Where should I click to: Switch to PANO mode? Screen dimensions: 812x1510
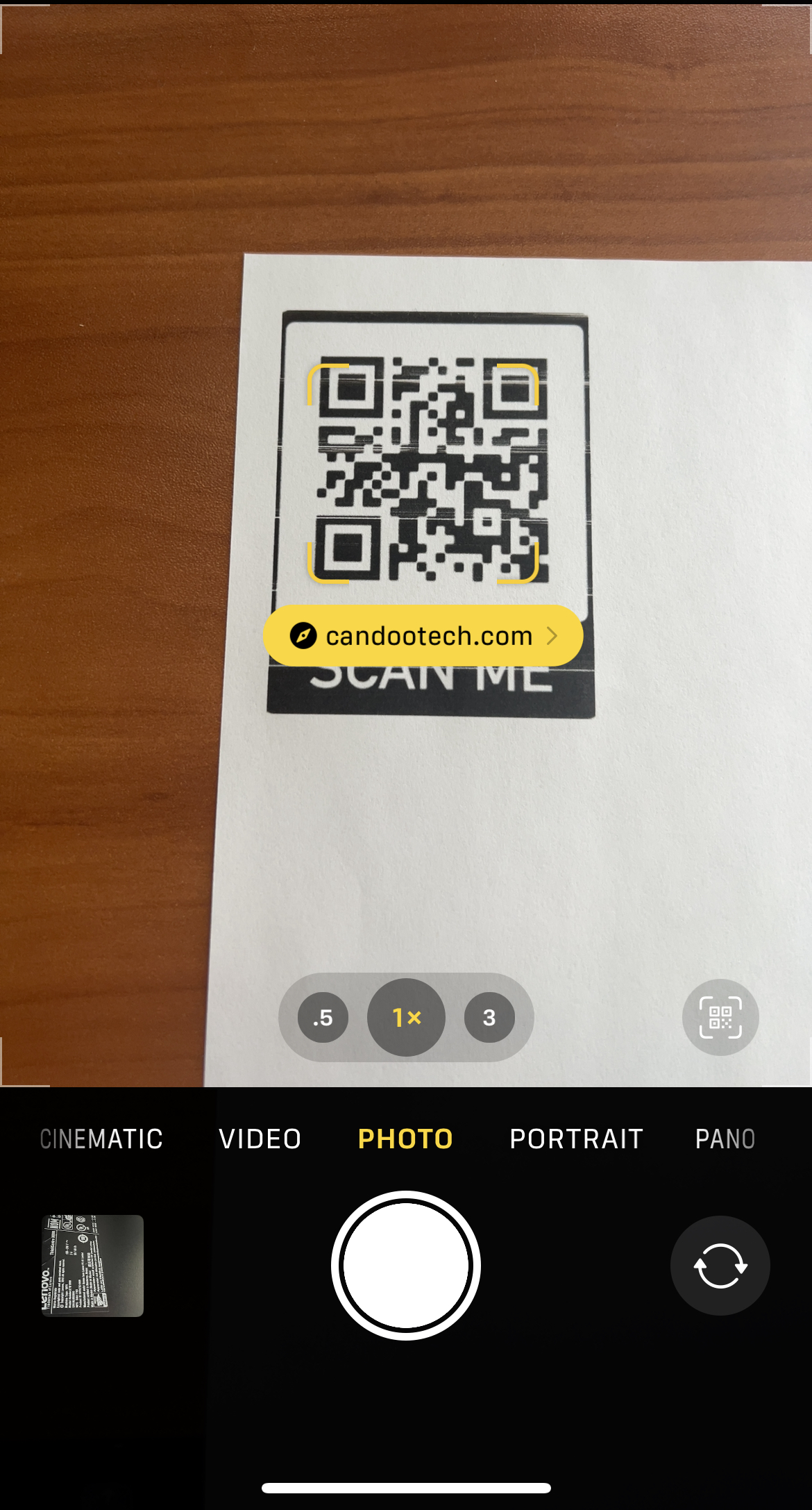725,1139
